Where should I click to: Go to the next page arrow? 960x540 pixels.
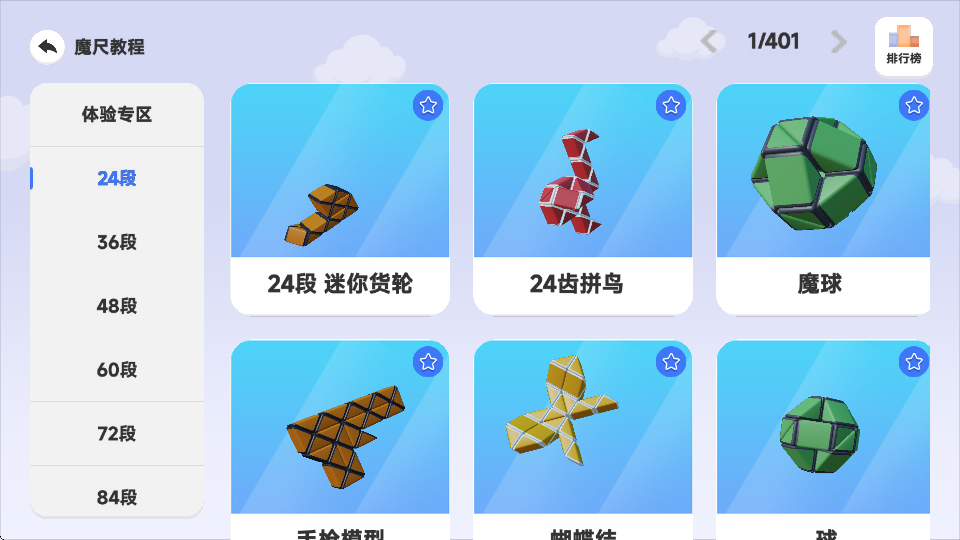pos(838,42)
